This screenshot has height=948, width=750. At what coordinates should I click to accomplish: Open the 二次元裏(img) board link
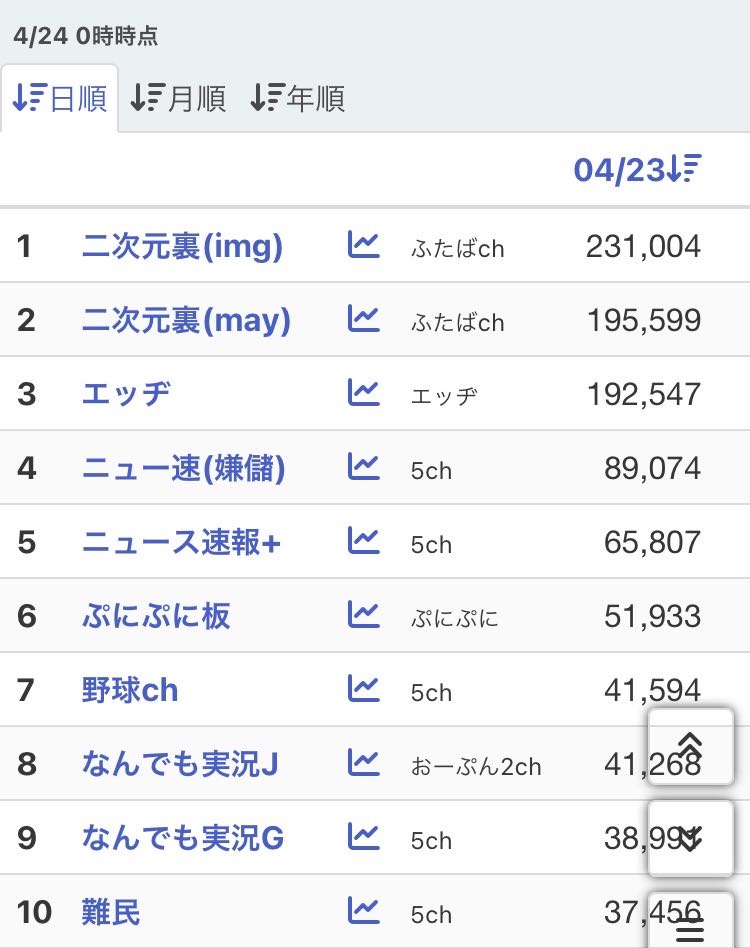182,246
